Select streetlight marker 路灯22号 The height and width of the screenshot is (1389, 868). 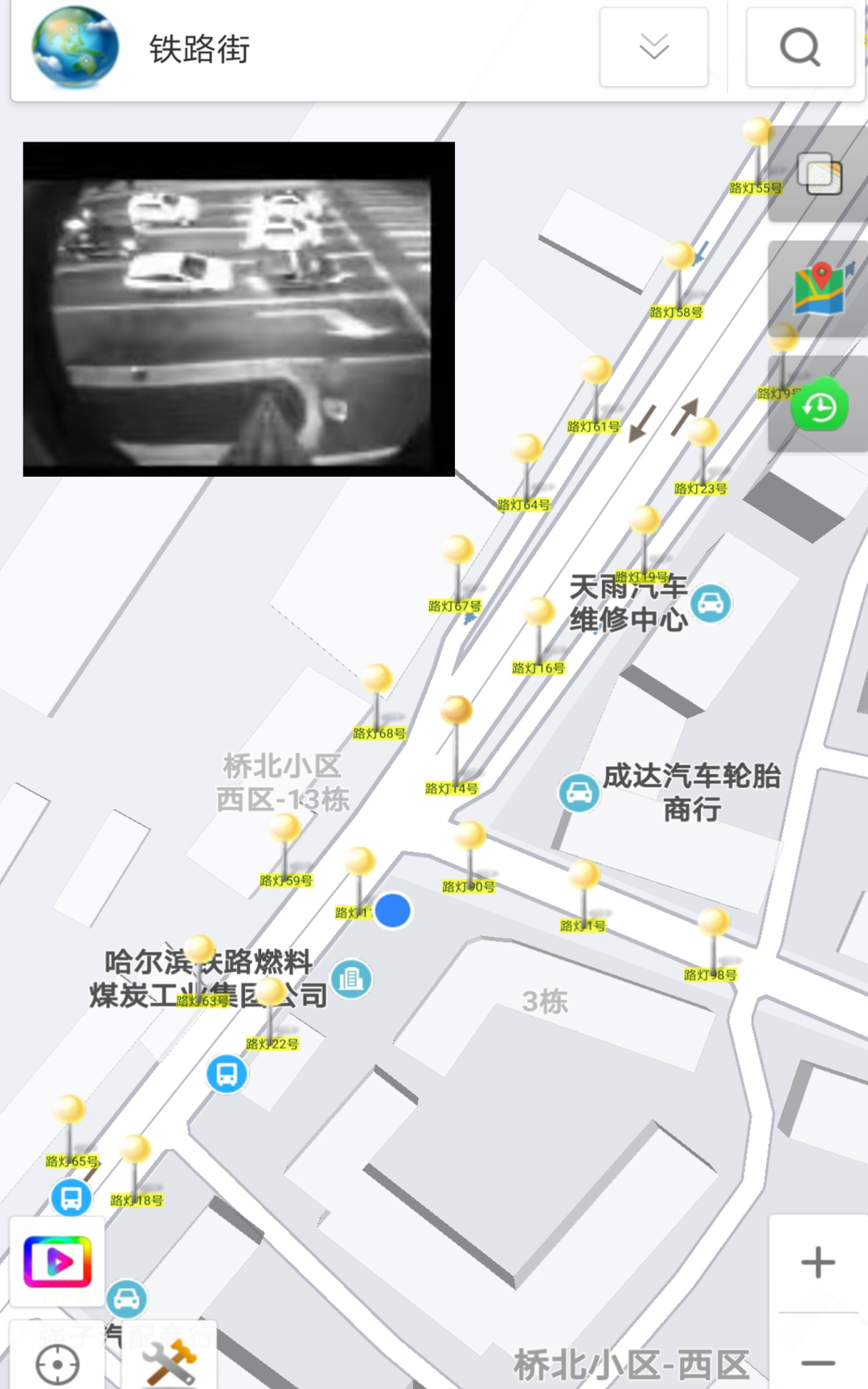(x=271, y=992)
